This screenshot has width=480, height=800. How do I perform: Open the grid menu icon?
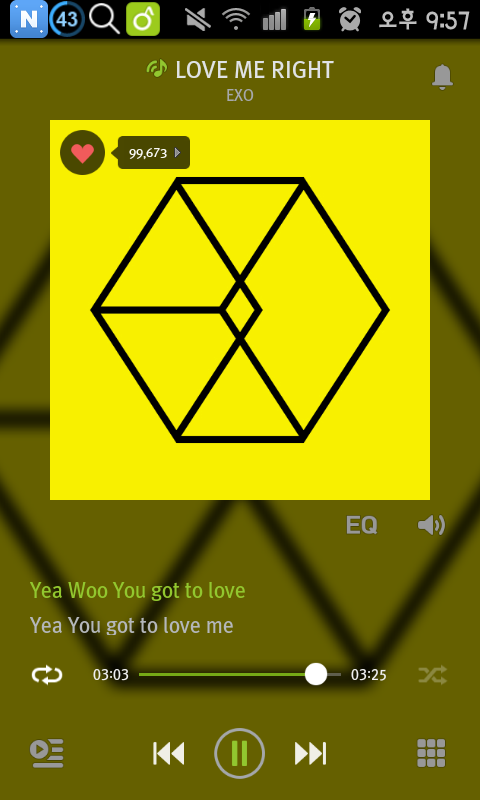432,753
